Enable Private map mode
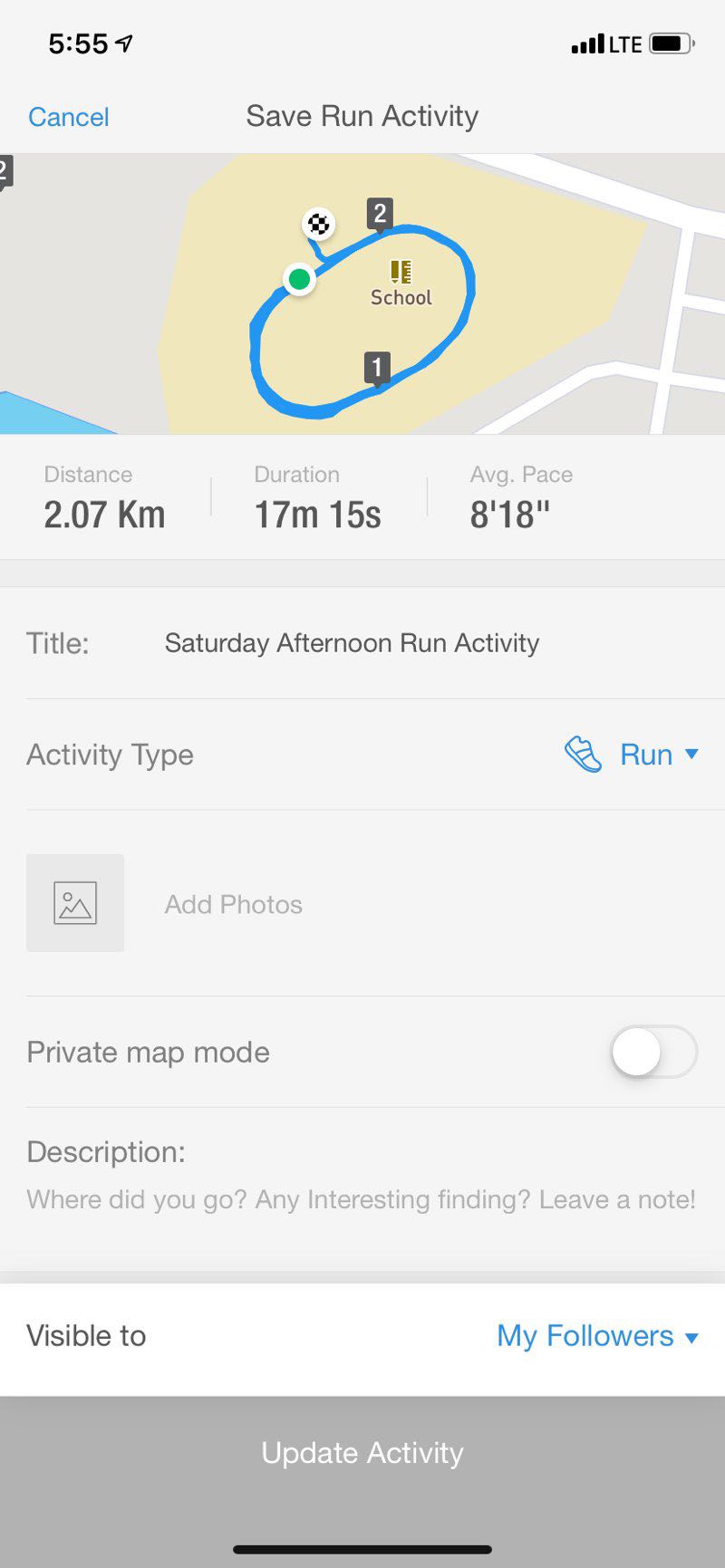The image size is (725, 1568). pos(652,1053)
